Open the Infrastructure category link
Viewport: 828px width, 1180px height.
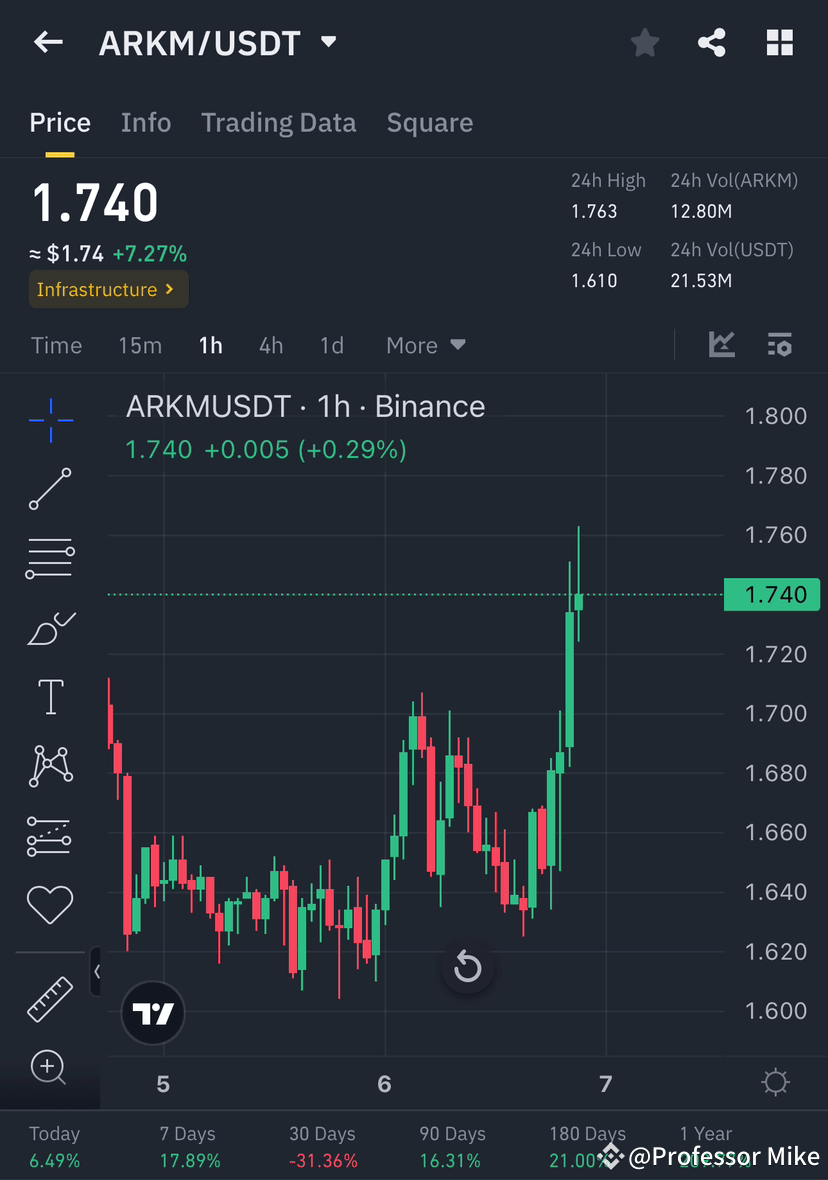(x=108, y=289)
